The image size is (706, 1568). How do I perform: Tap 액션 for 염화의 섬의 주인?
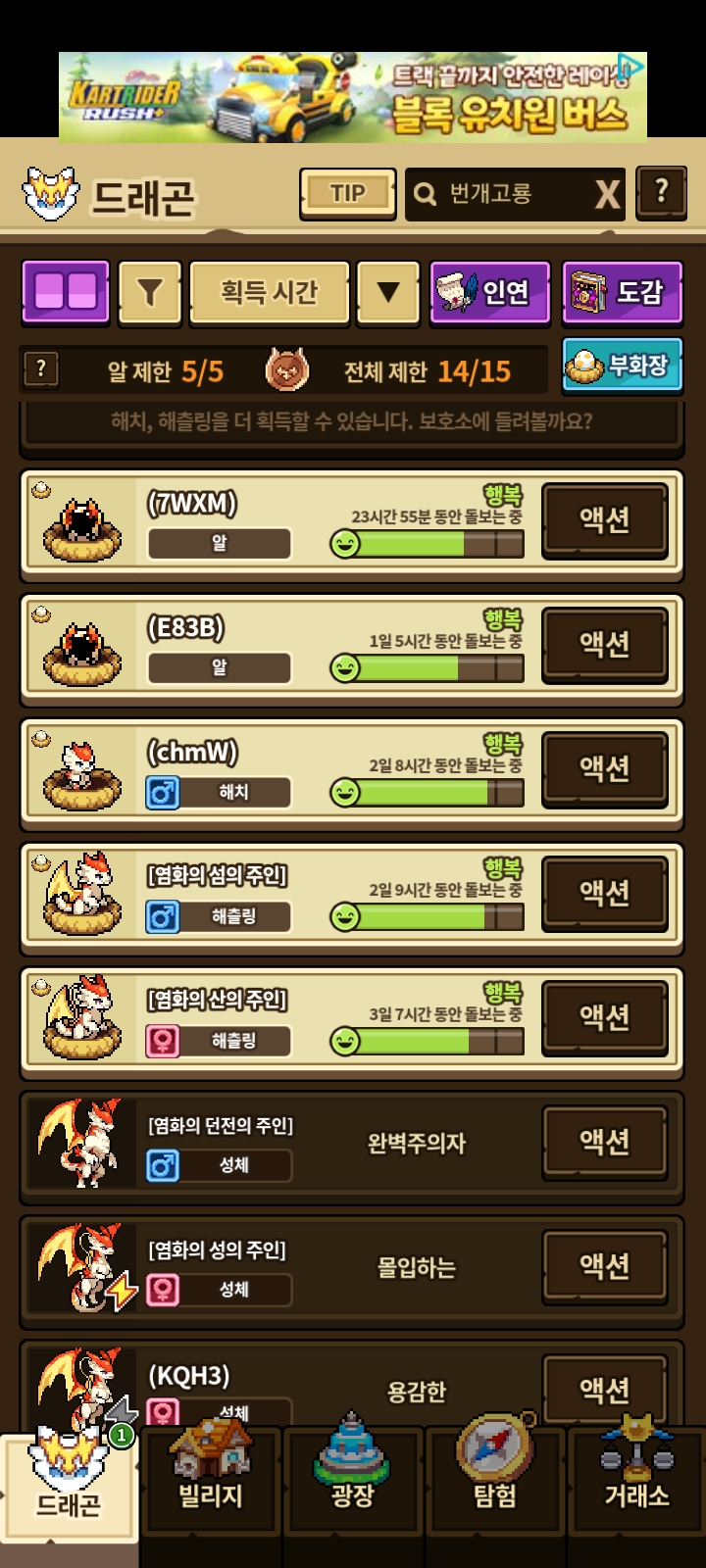coord(604,894)
